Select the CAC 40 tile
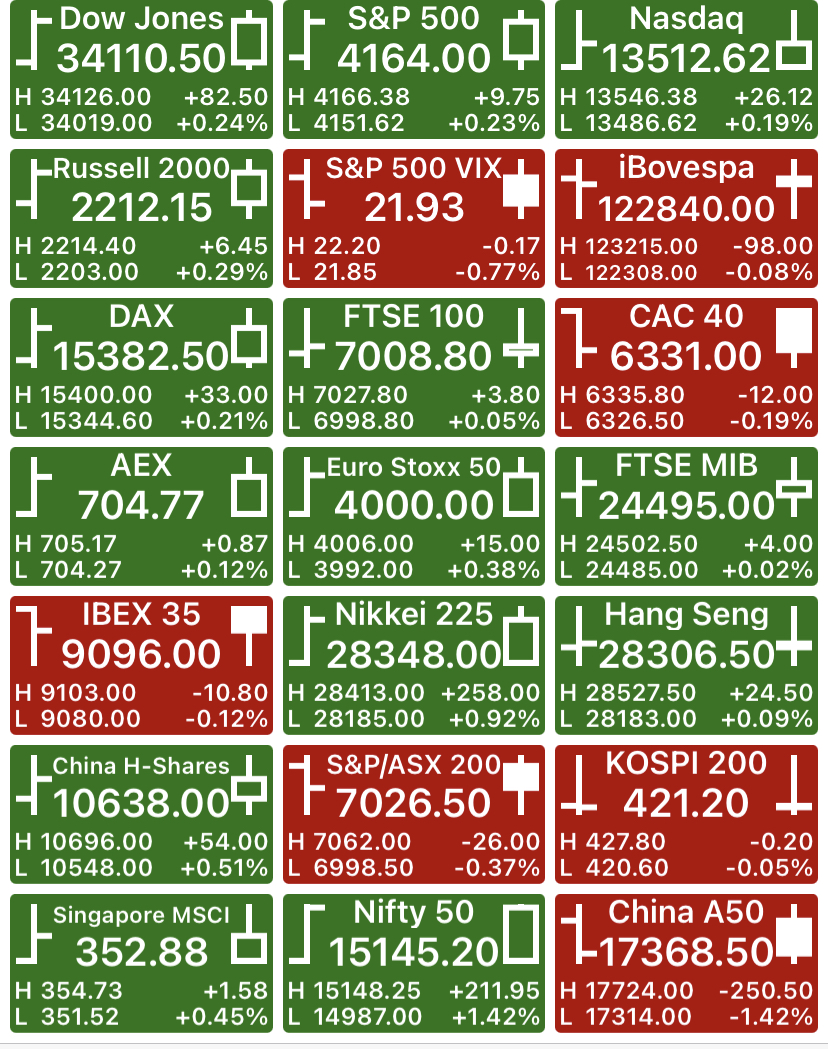Image resolution: width=828 pixels, height=1049 pixels. [686, 367]
